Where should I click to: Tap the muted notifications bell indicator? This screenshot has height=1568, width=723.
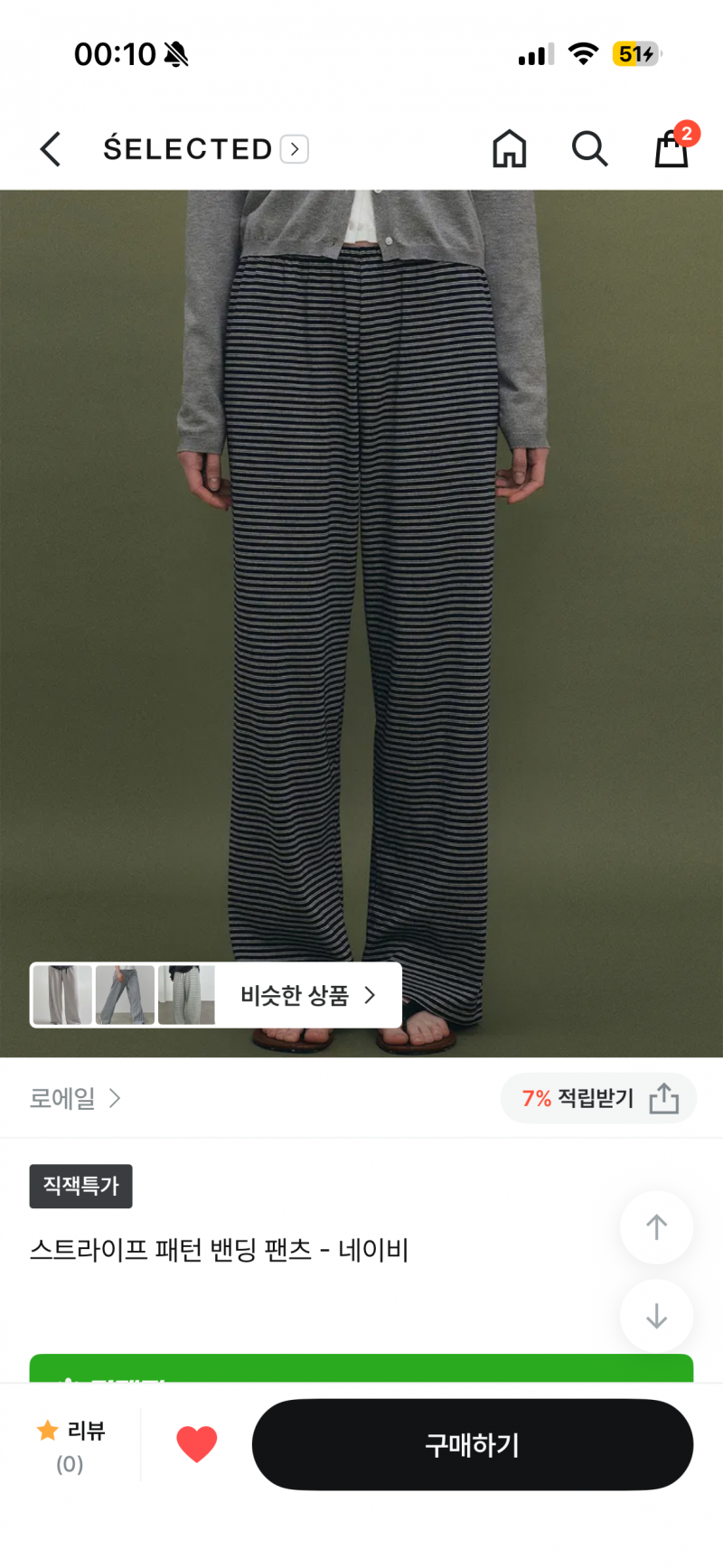pos(173,54)
